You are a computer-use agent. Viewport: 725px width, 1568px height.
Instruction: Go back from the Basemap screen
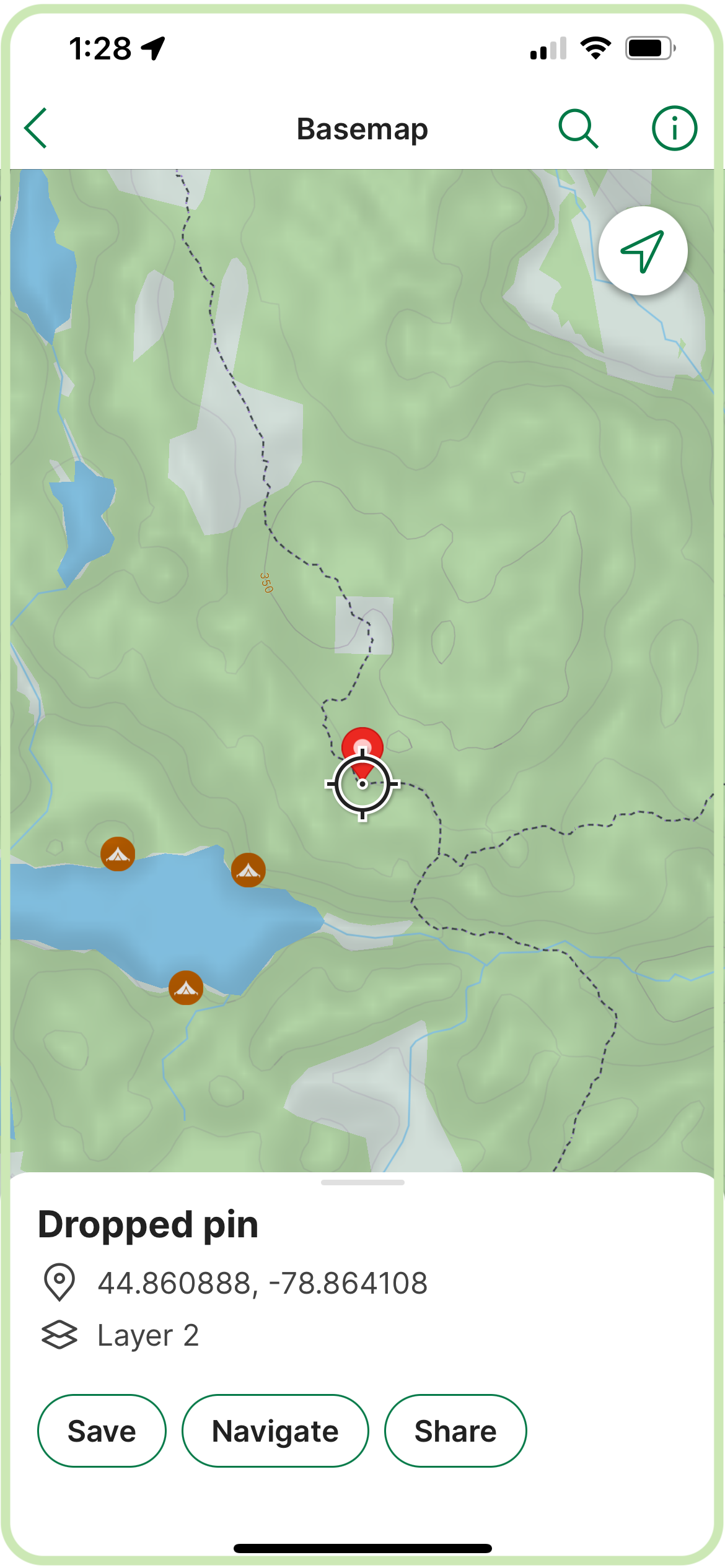click(x=36, y=128)
